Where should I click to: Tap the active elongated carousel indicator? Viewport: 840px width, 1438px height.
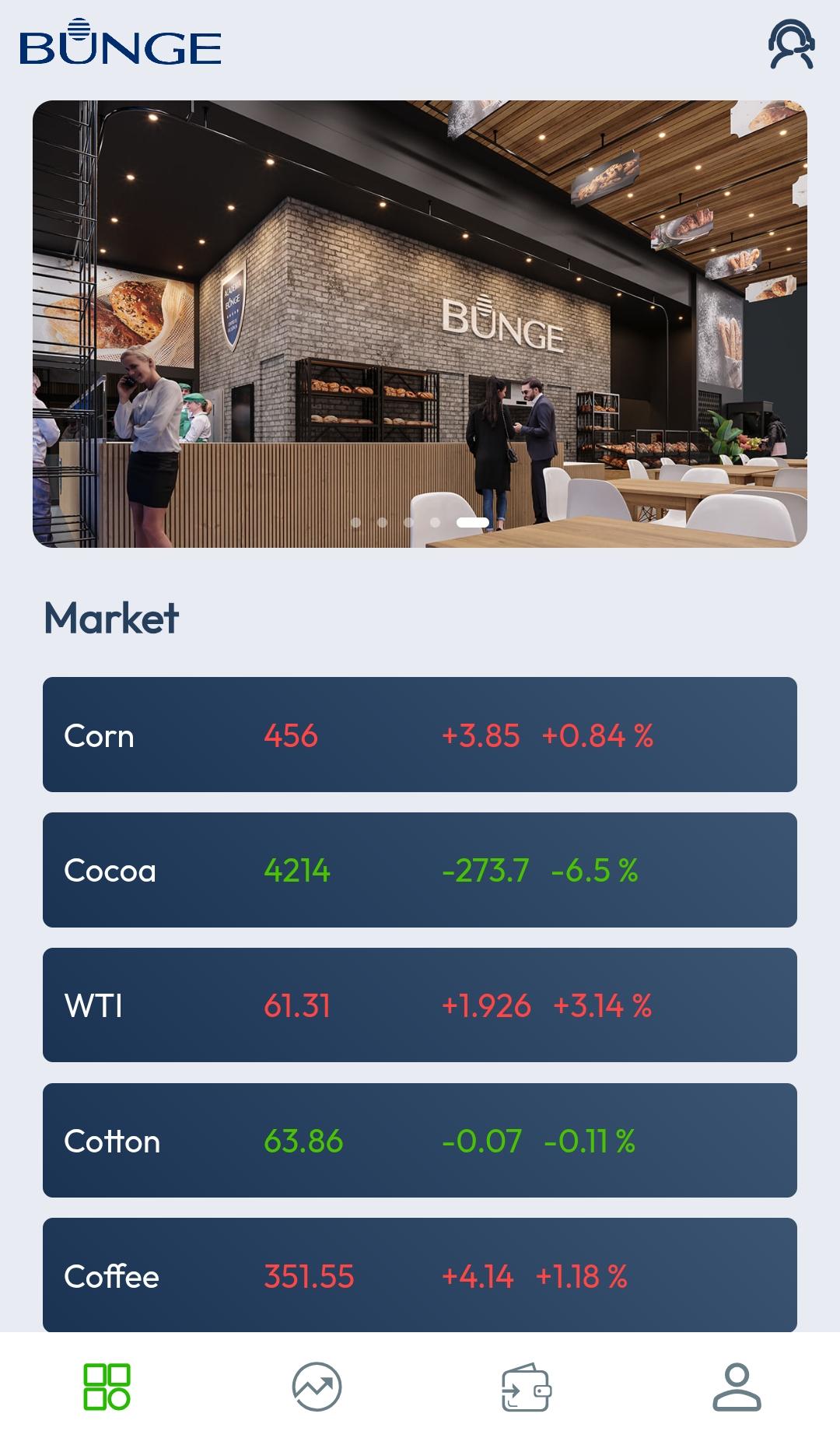472,521
